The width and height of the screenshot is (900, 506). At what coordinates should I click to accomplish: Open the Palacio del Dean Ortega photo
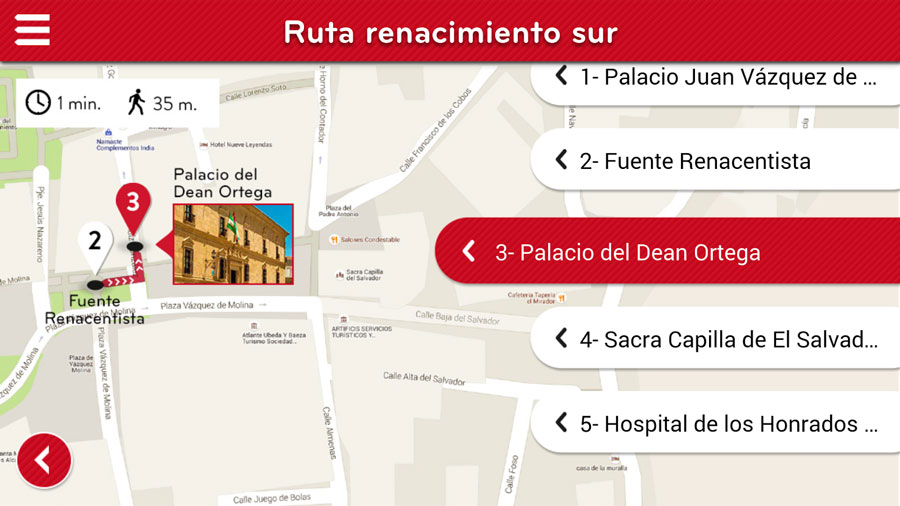233,244
